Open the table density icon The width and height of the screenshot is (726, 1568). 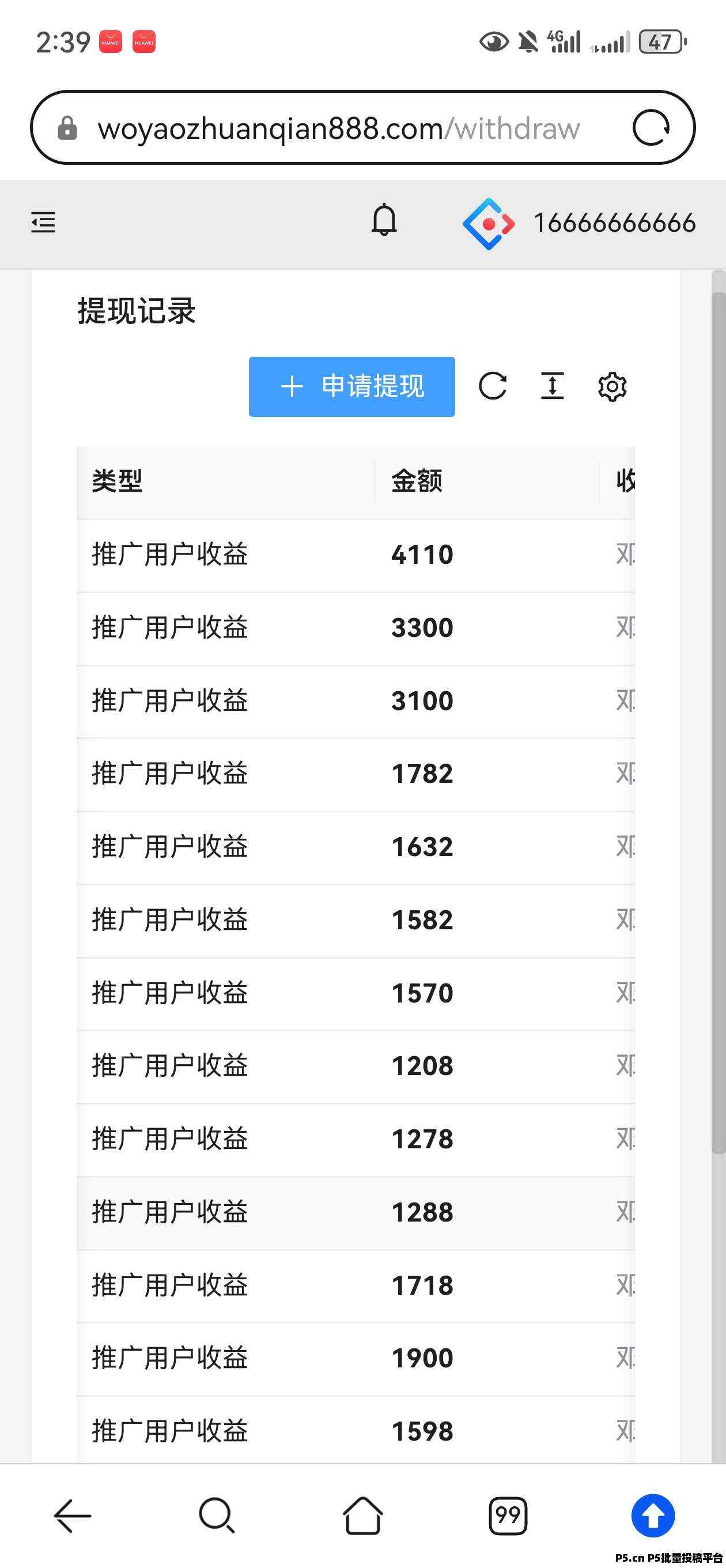tap(553, 386)
